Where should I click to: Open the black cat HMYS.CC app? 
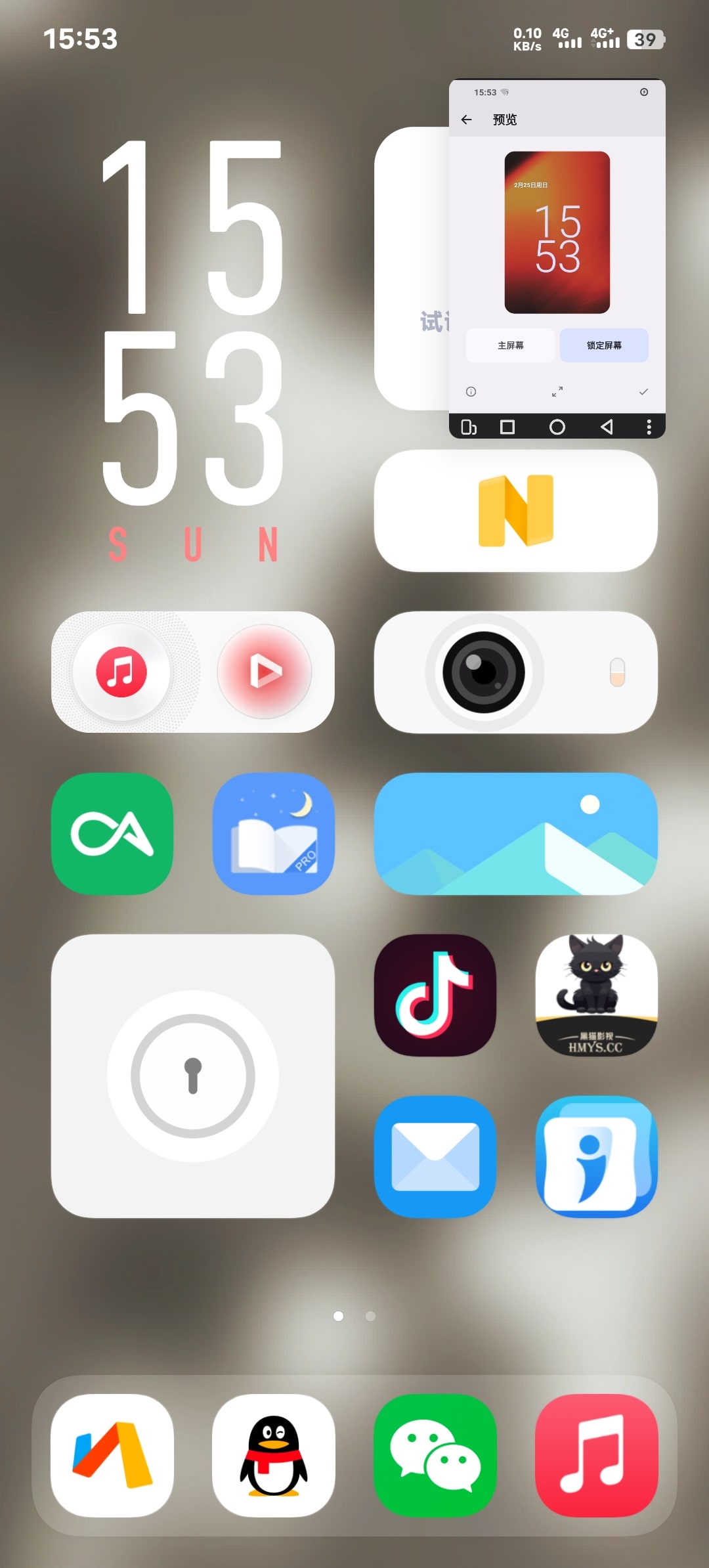[596, 995]
